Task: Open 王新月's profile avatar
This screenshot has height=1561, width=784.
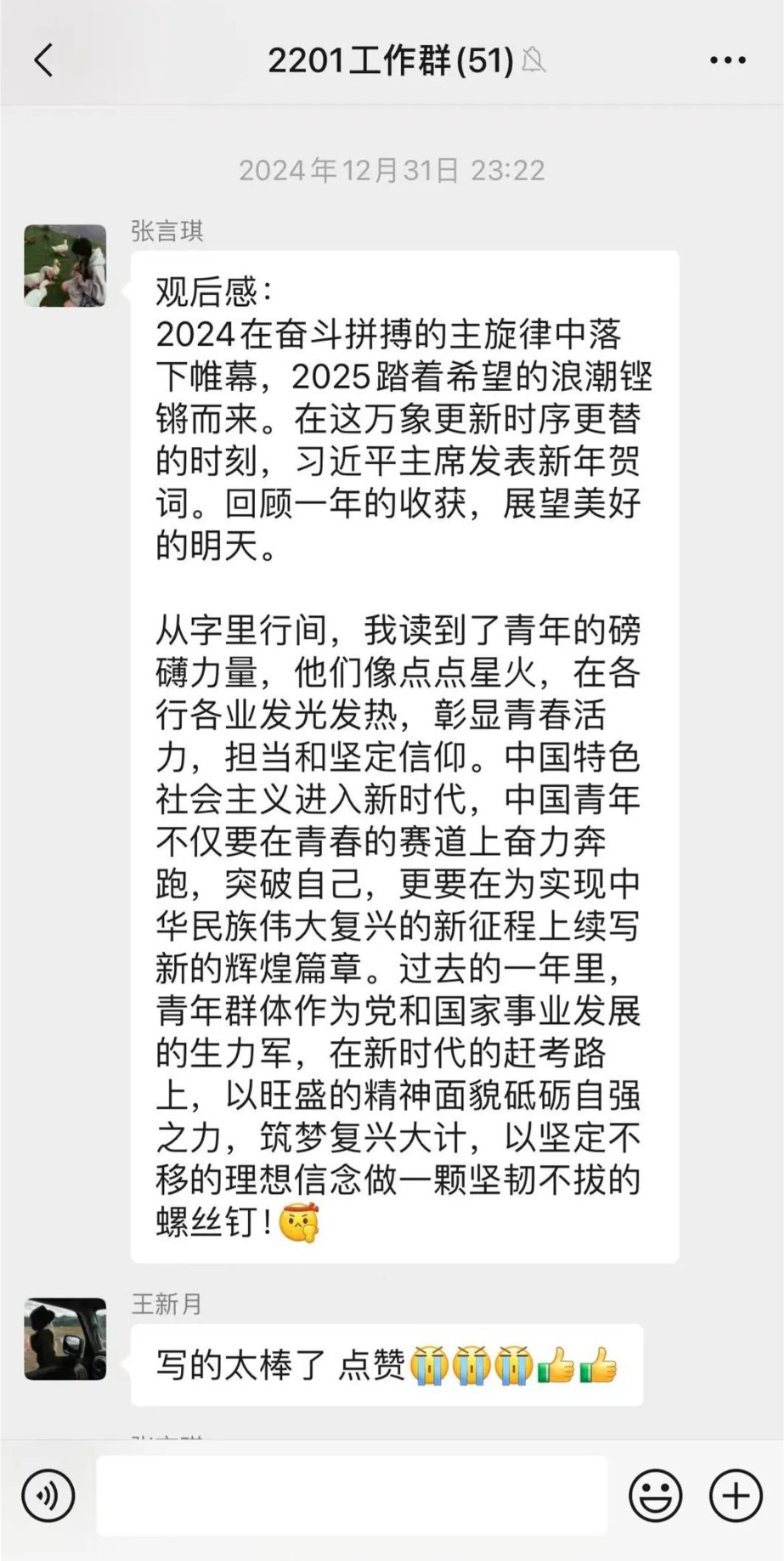Action: coord(65,1338)
